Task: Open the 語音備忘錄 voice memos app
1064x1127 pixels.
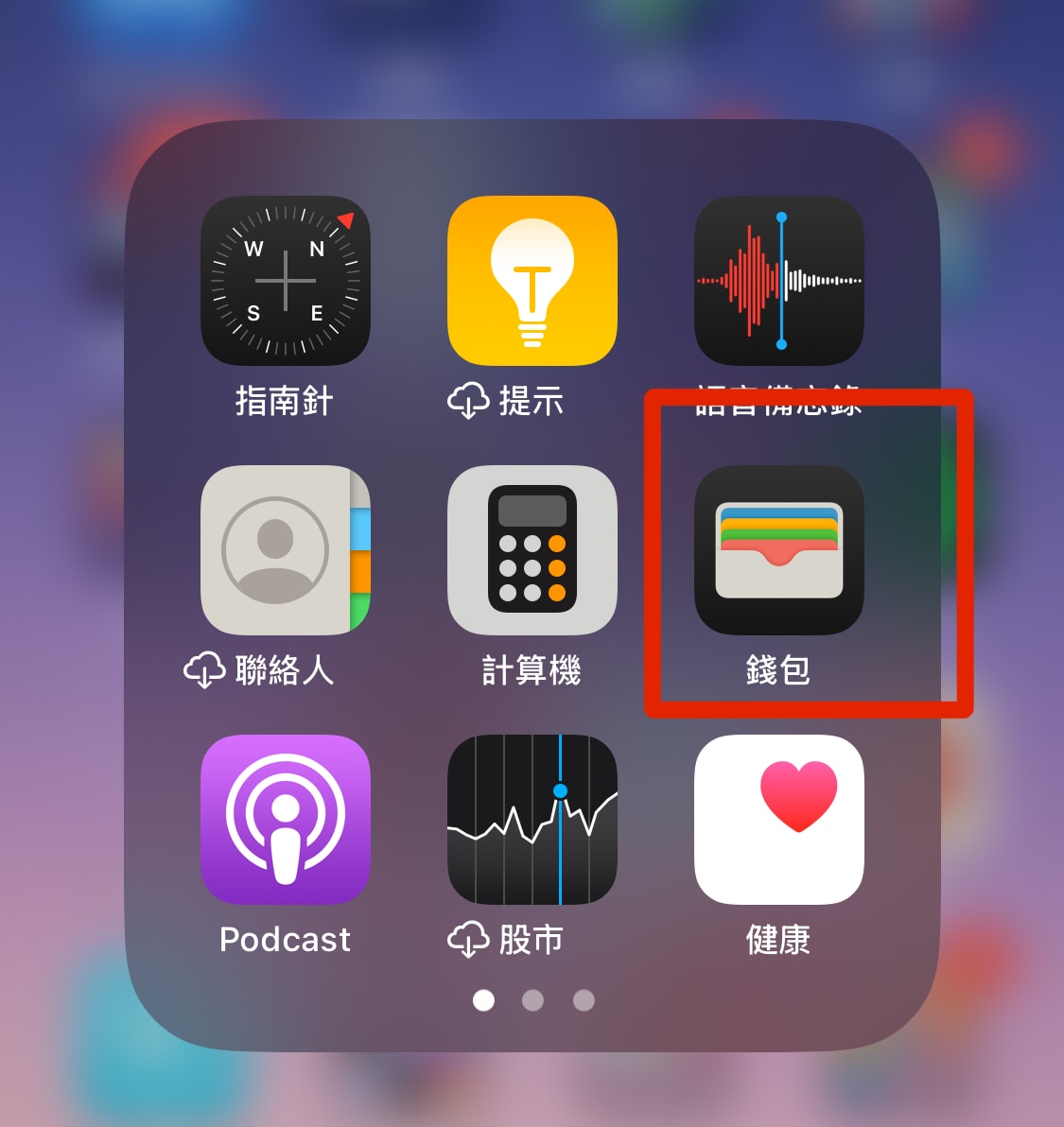Action: click(778, 281)
